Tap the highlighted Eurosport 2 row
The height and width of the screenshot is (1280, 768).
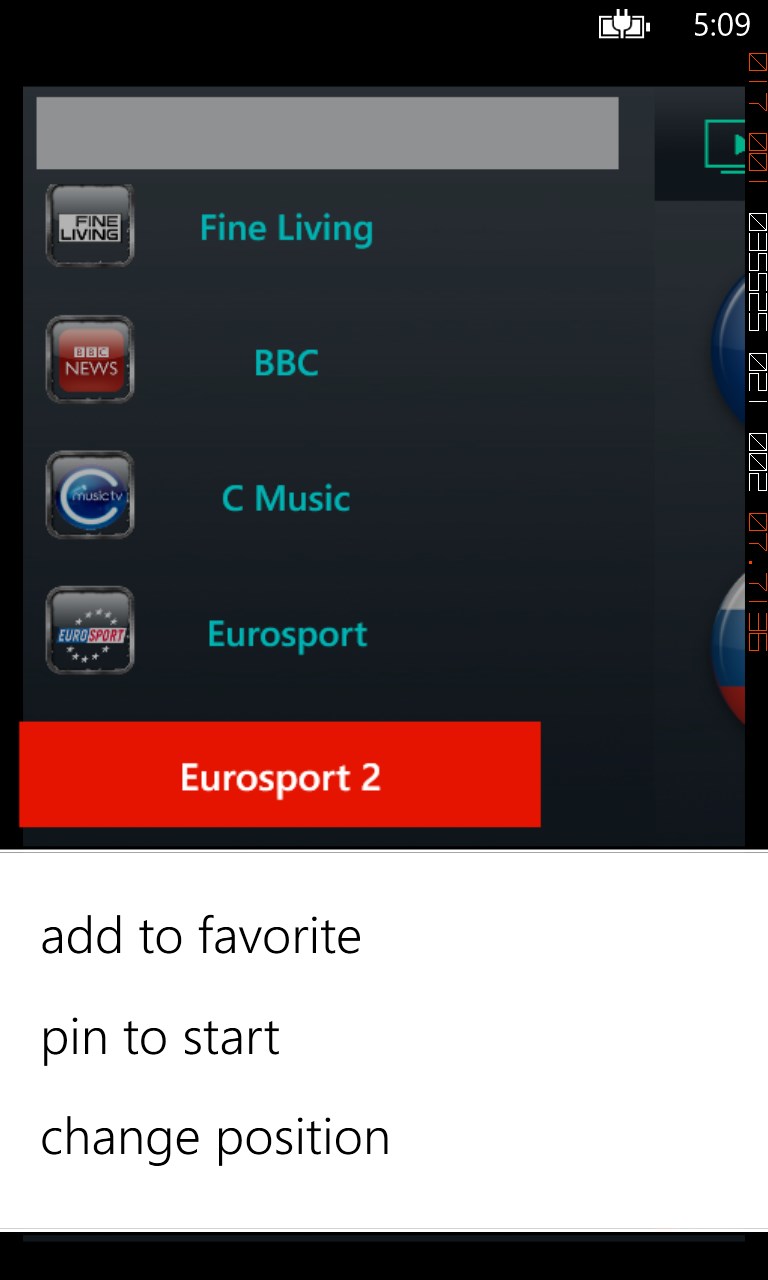pyautogui.click(x=280, y=776)
